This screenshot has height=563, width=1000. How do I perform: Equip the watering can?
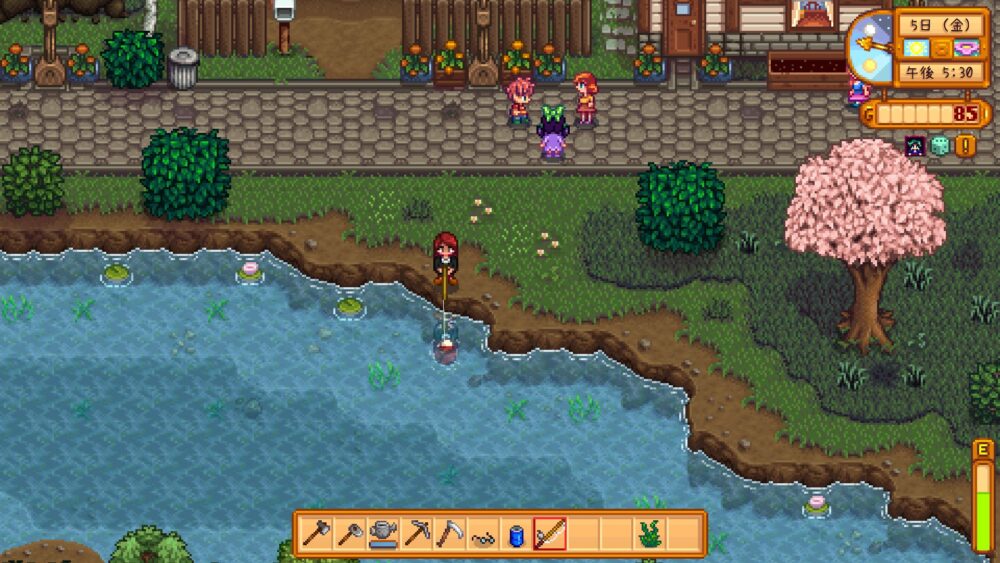coord(383,534)
